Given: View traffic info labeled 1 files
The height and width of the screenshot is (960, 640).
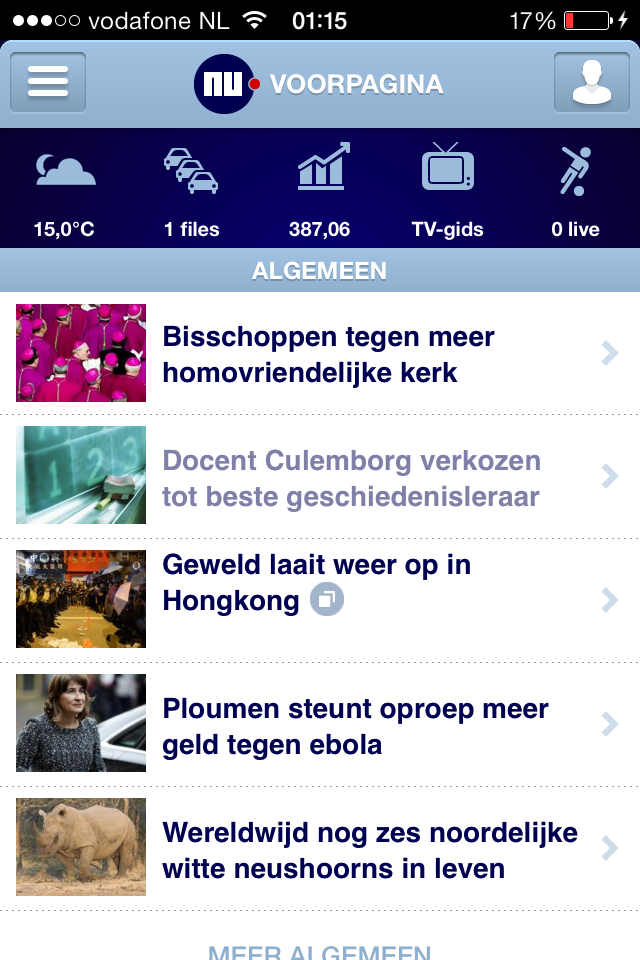Looking at the screenshot, I should pos(191,190).
